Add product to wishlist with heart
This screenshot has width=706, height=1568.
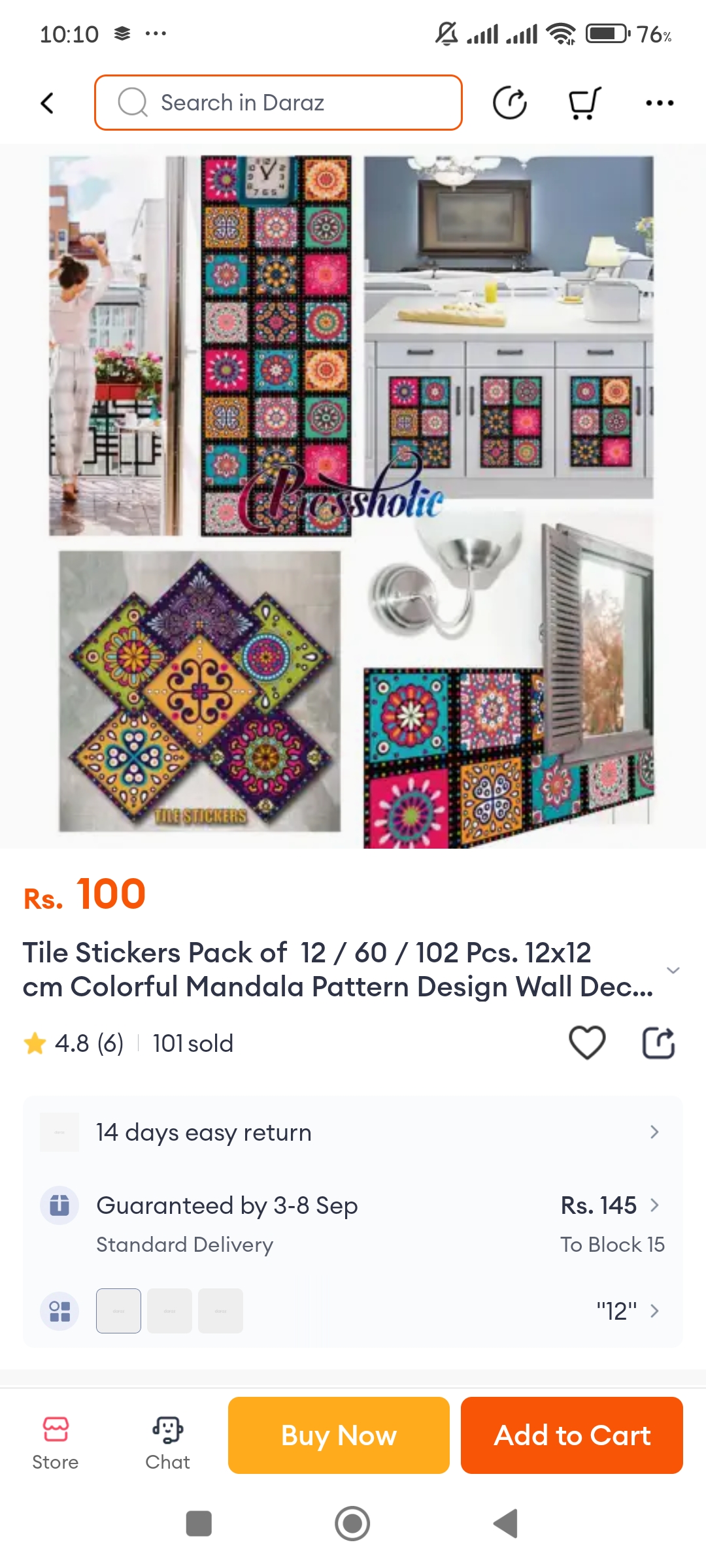click(x=587, y=1043)
